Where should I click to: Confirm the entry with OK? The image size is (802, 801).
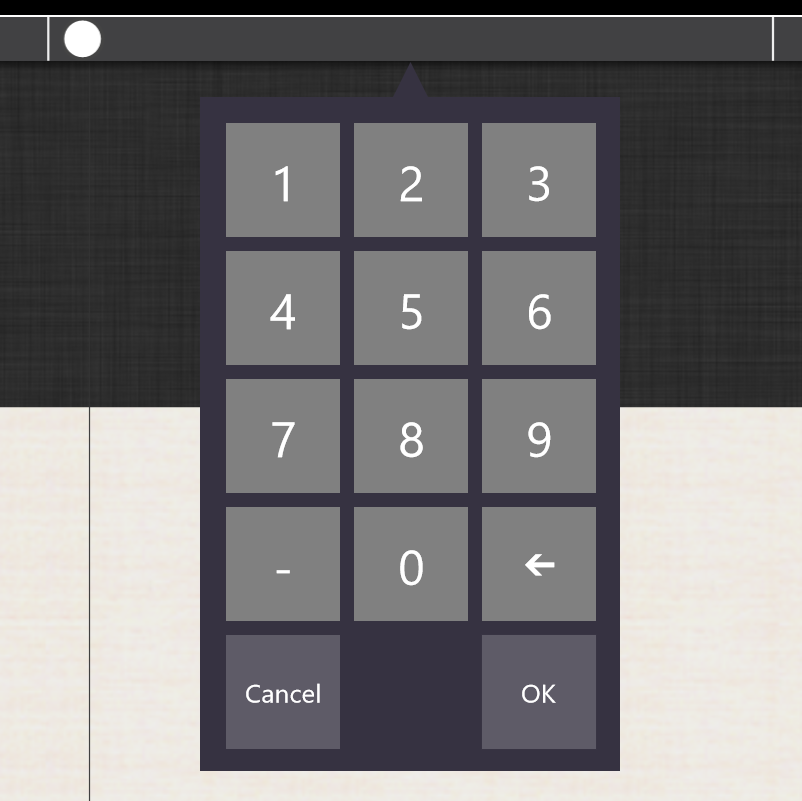(x=539, y=692)
